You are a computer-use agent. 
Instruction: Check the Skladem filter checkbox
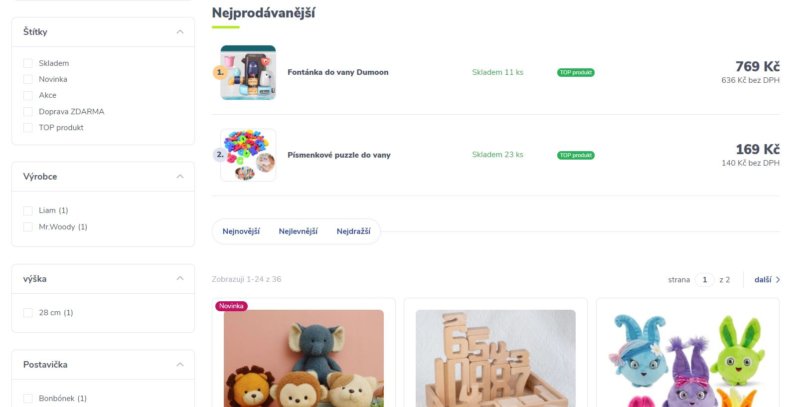(x=28, y=63)
